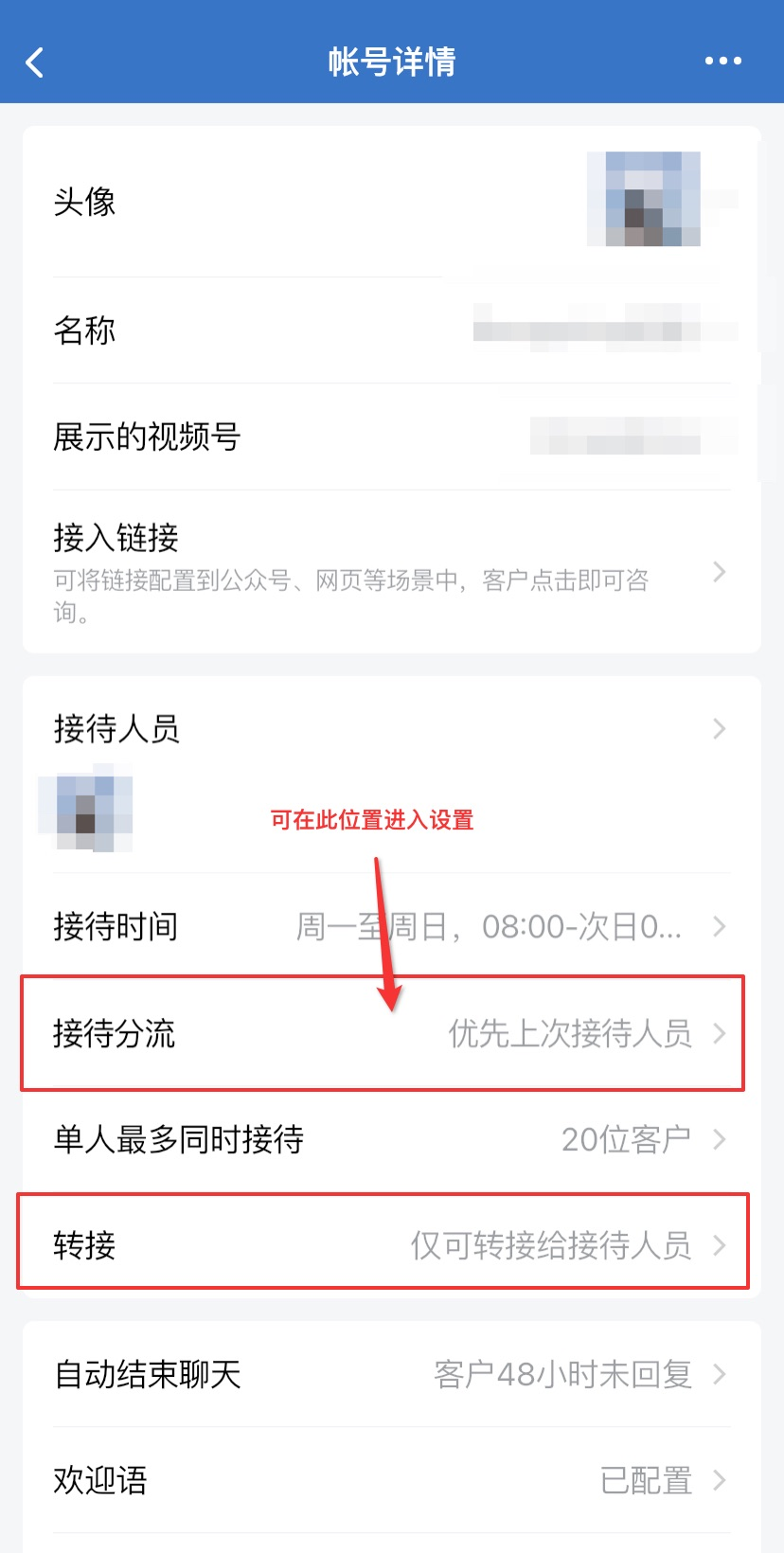Tap the account avatar in the 头像 row
The width and height of the screenshot is (784, 1553).
pos(644,200)
